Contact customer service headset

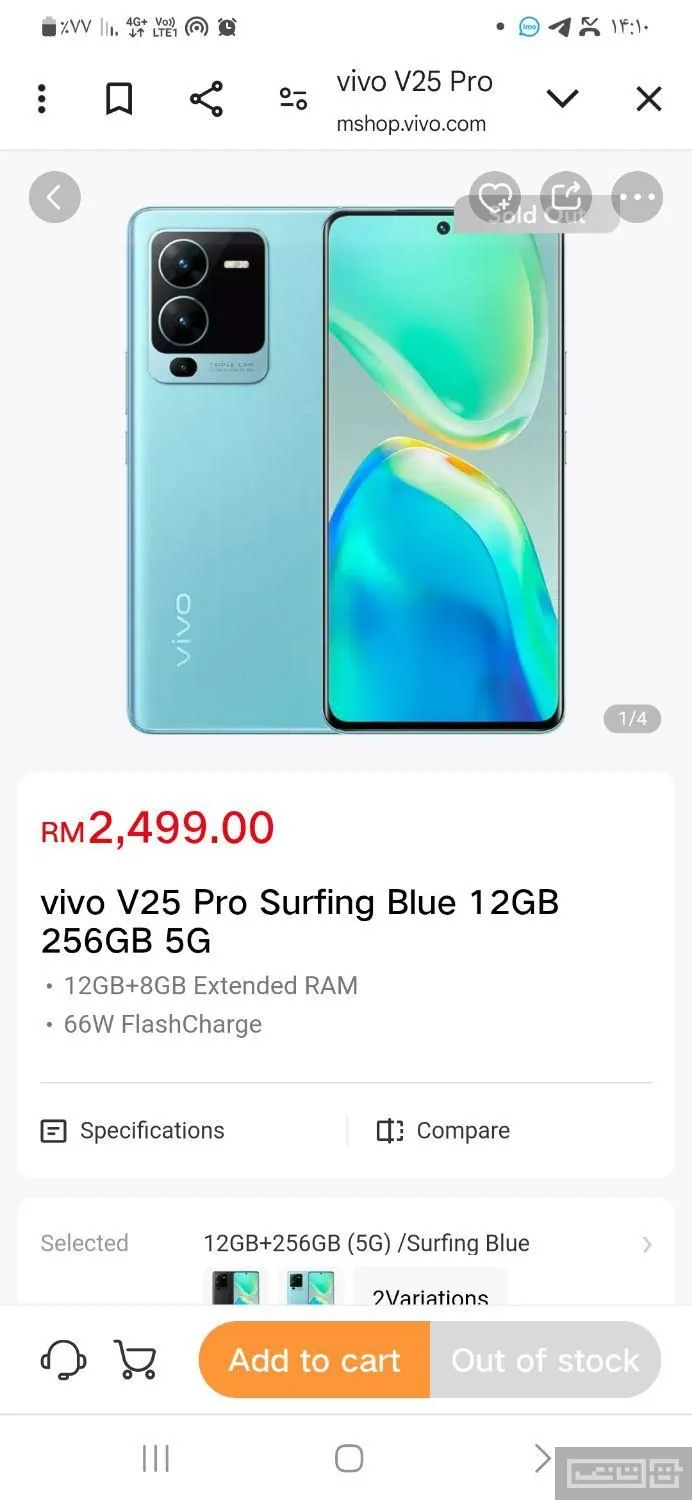point(63,1360)
